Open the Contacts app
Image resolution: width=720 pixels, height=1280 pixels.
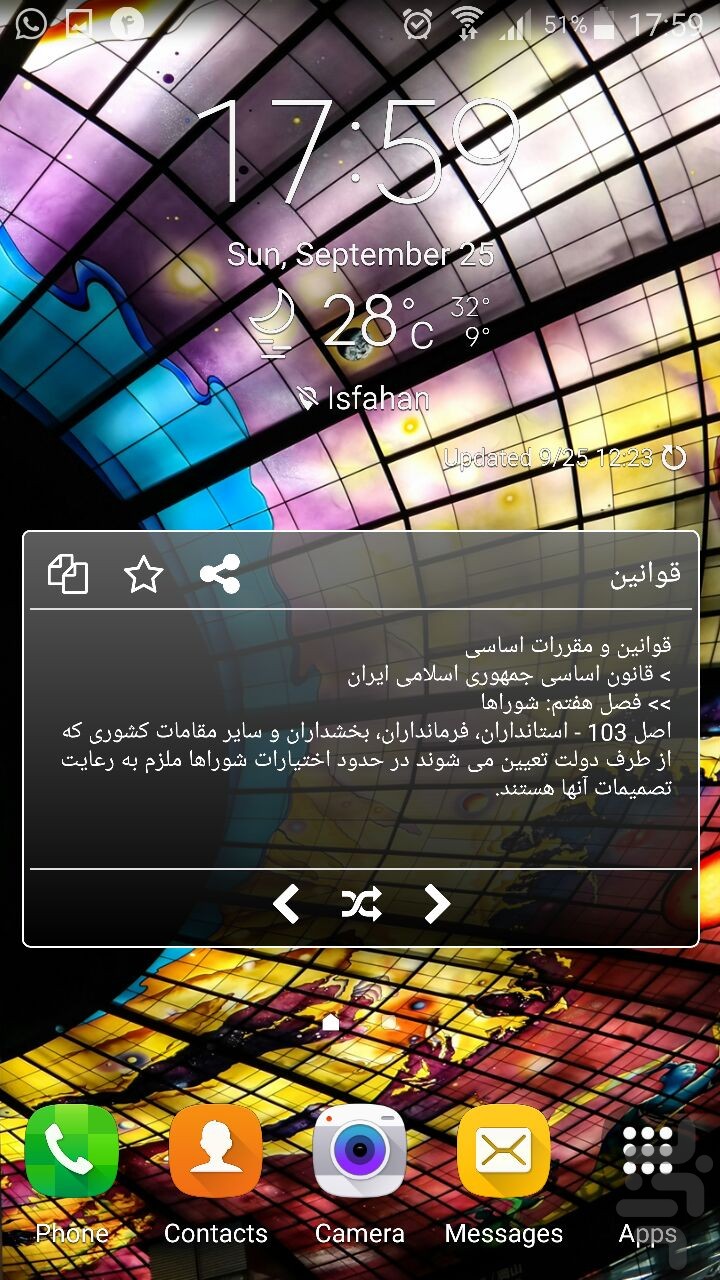point(216,1152)
